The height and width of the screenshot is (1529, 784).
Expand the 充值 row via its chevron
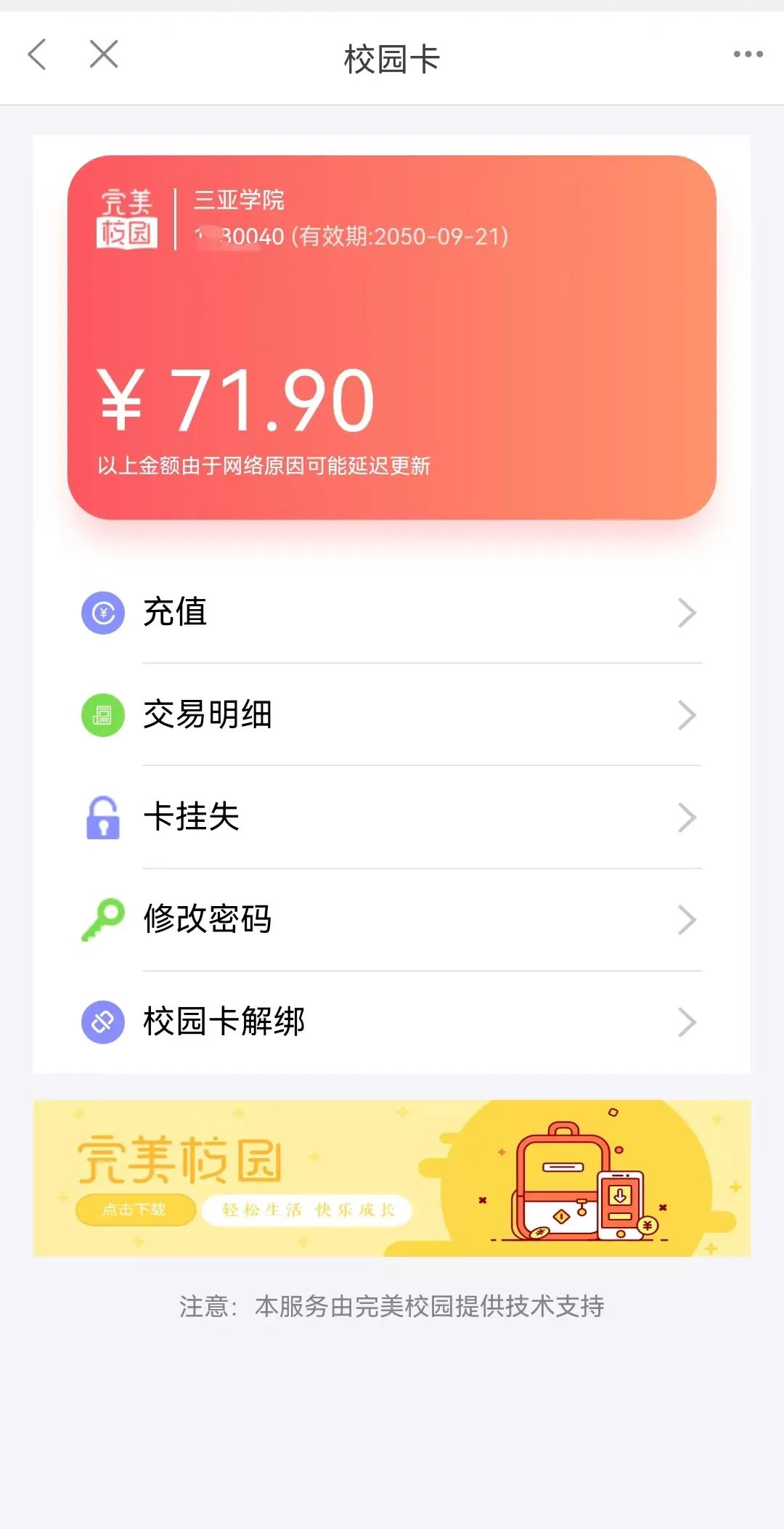(x=687, y=613)
